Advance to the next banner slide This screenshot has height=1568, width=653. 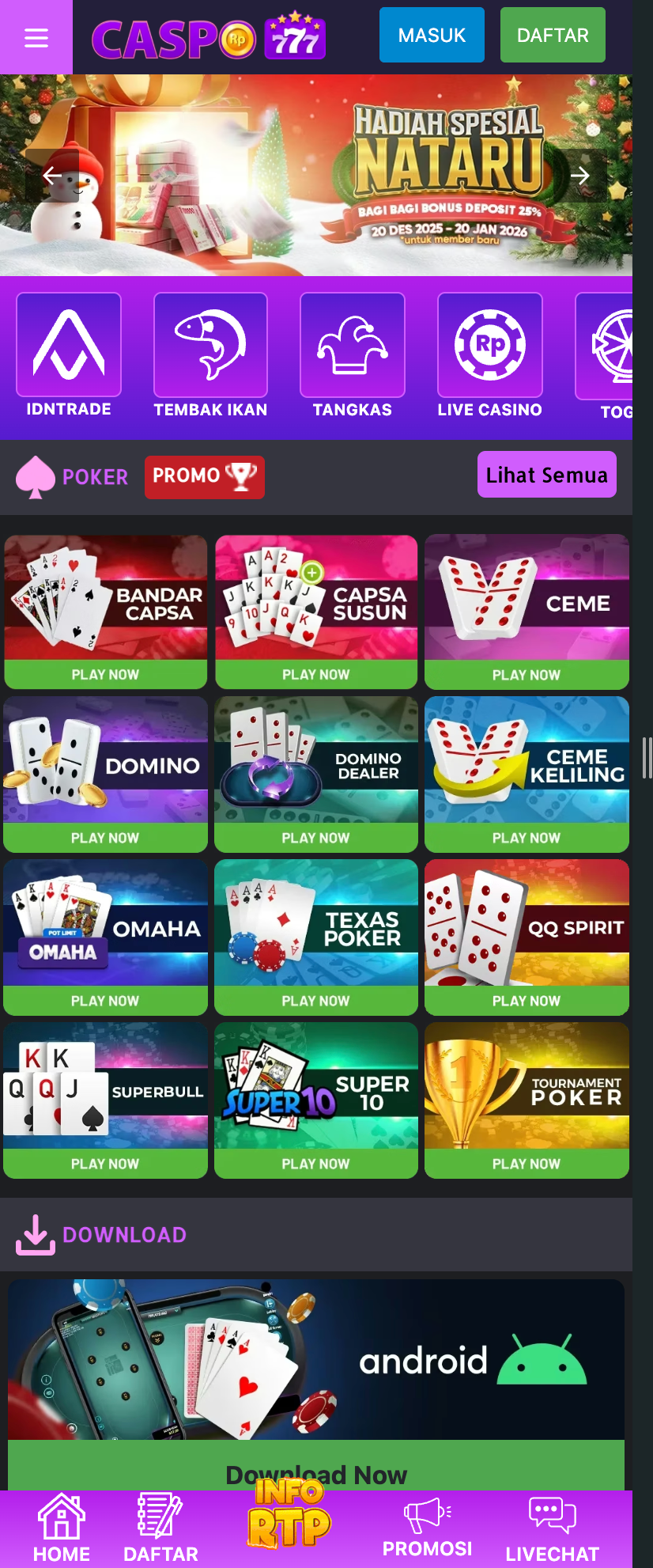(x=580, y=176)
